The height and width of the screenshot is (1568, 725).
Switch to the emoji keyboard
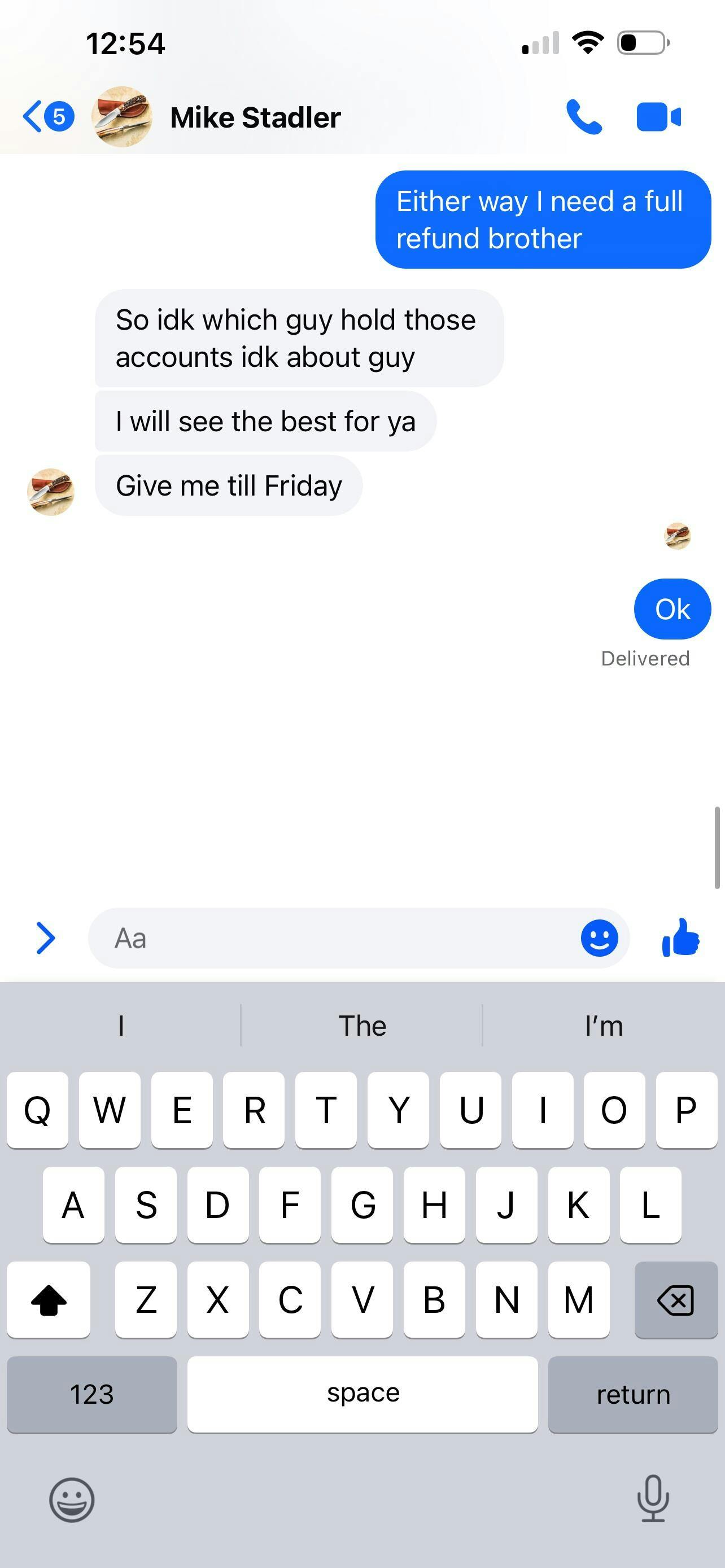tap(72, 1500)
